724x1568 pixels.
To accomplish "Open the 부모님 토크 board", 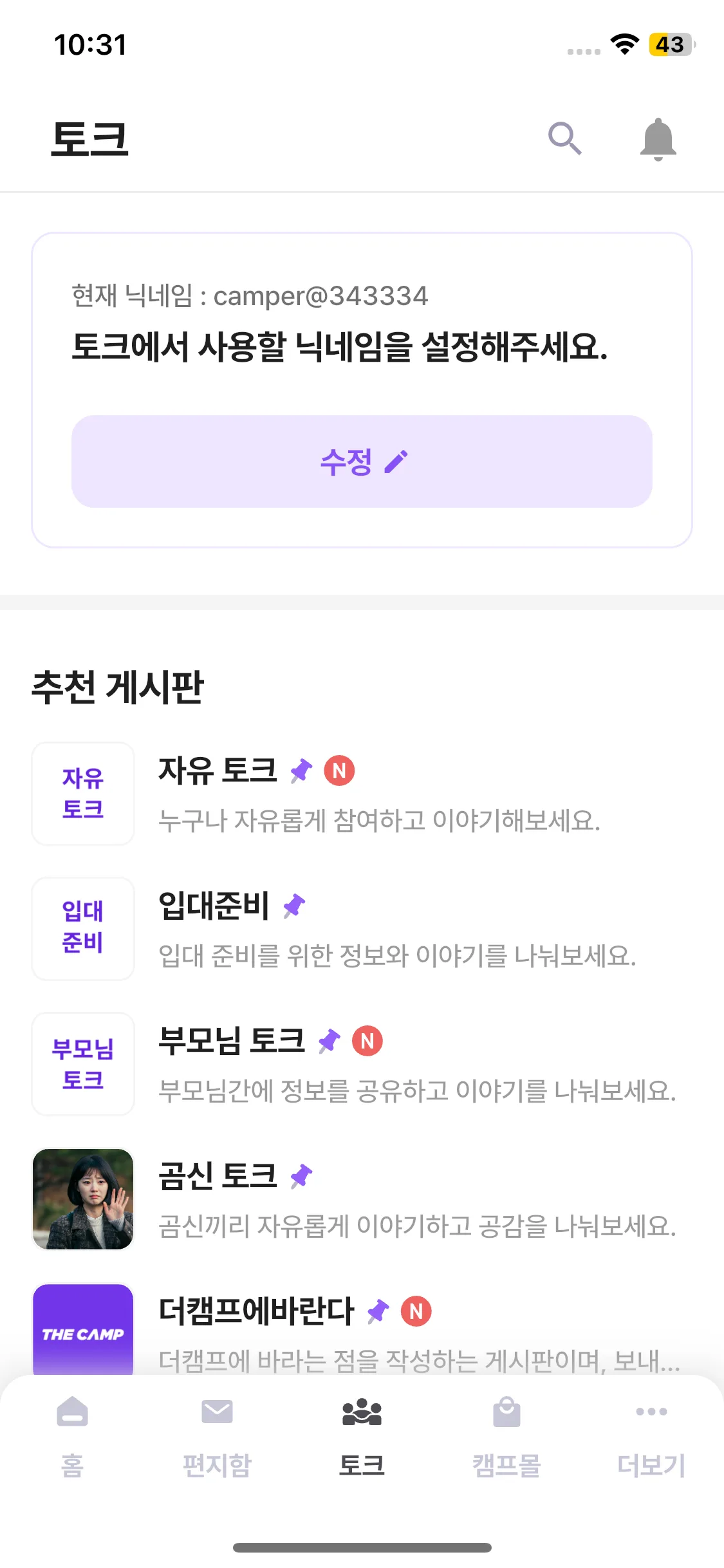I will (x=360, y=1064).
